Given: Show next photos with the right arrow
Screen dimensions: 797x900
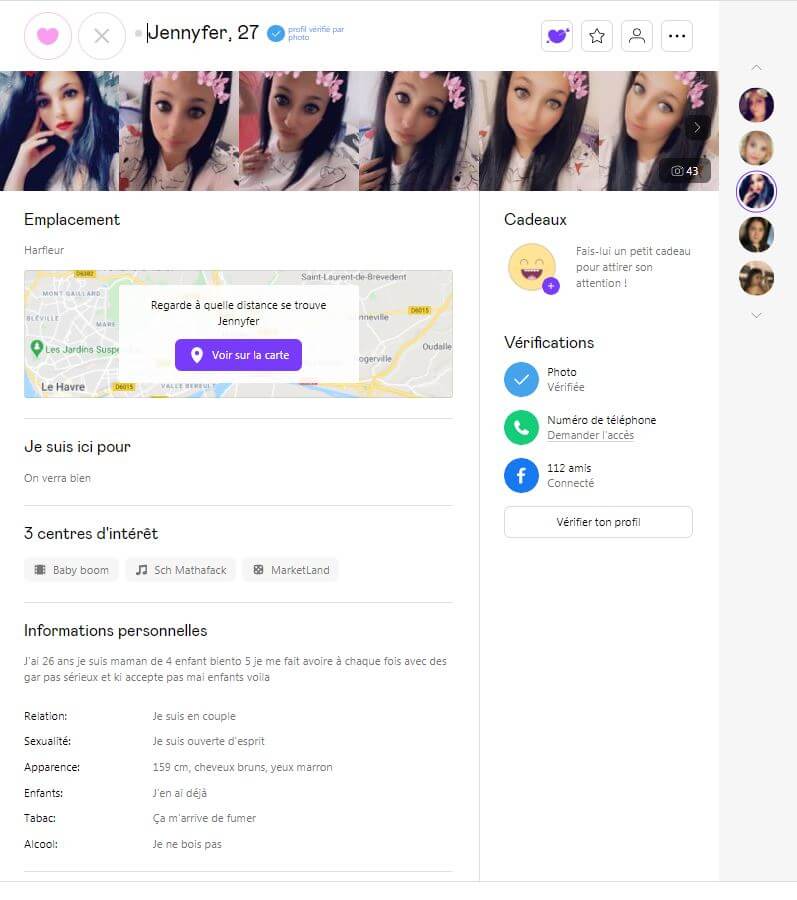Looking at the screenshot, I should [x=697, y=127].
